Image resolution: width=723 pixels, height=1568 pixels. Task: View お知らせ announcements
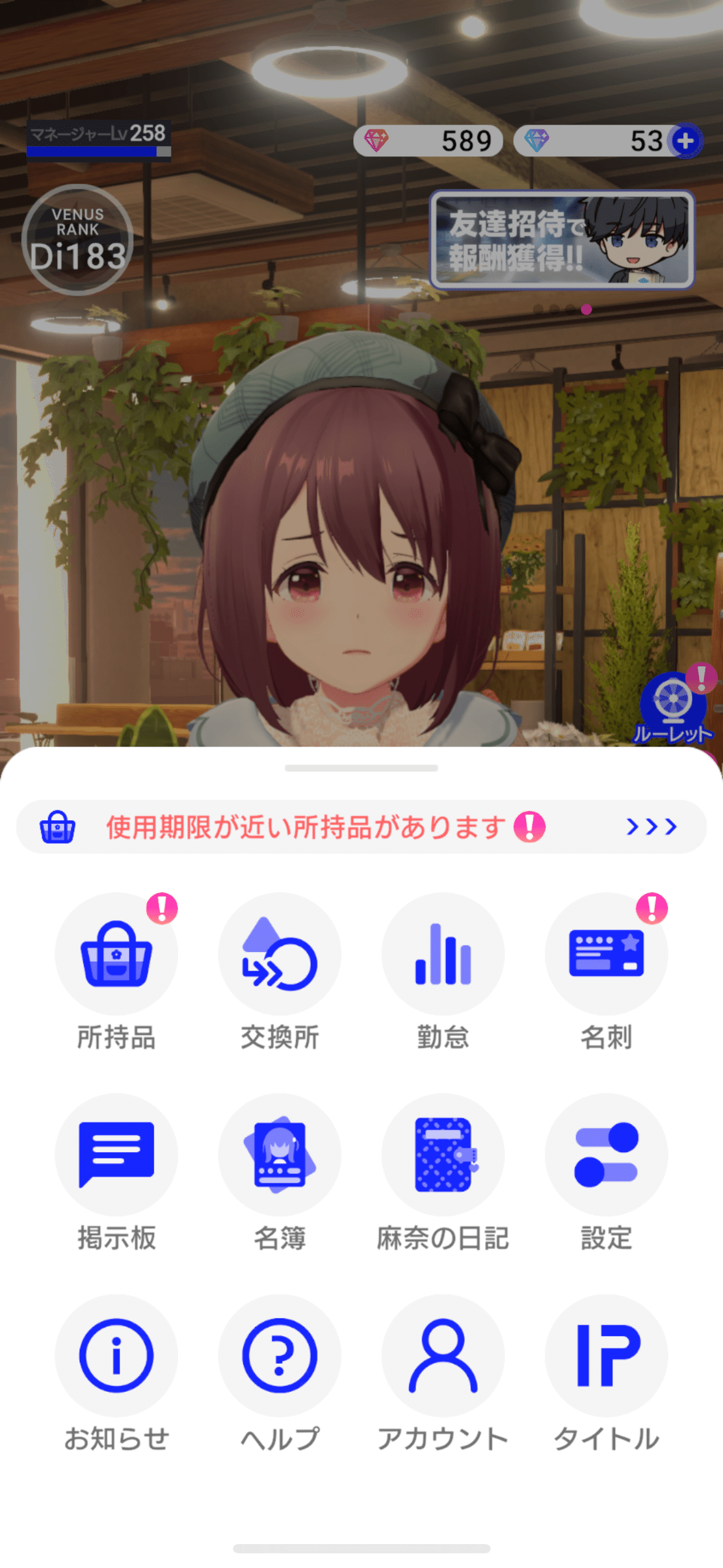116,1355
